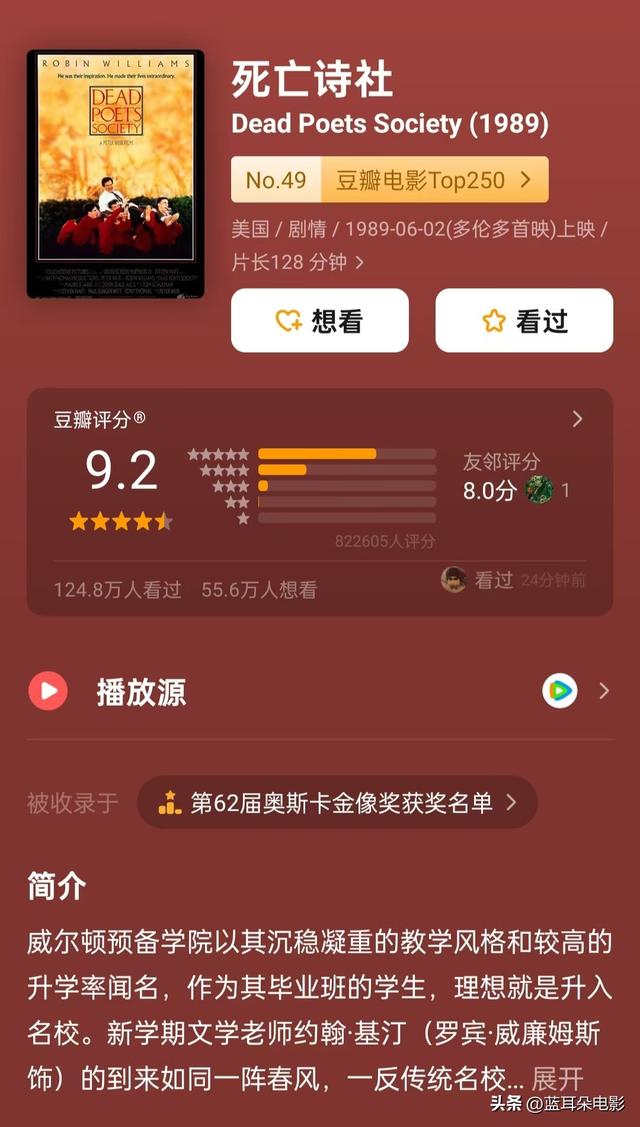Open the 播放源 playback sources row
Image resolution: width=640 pixels, height=1127 pixels.
click(320, 691)
